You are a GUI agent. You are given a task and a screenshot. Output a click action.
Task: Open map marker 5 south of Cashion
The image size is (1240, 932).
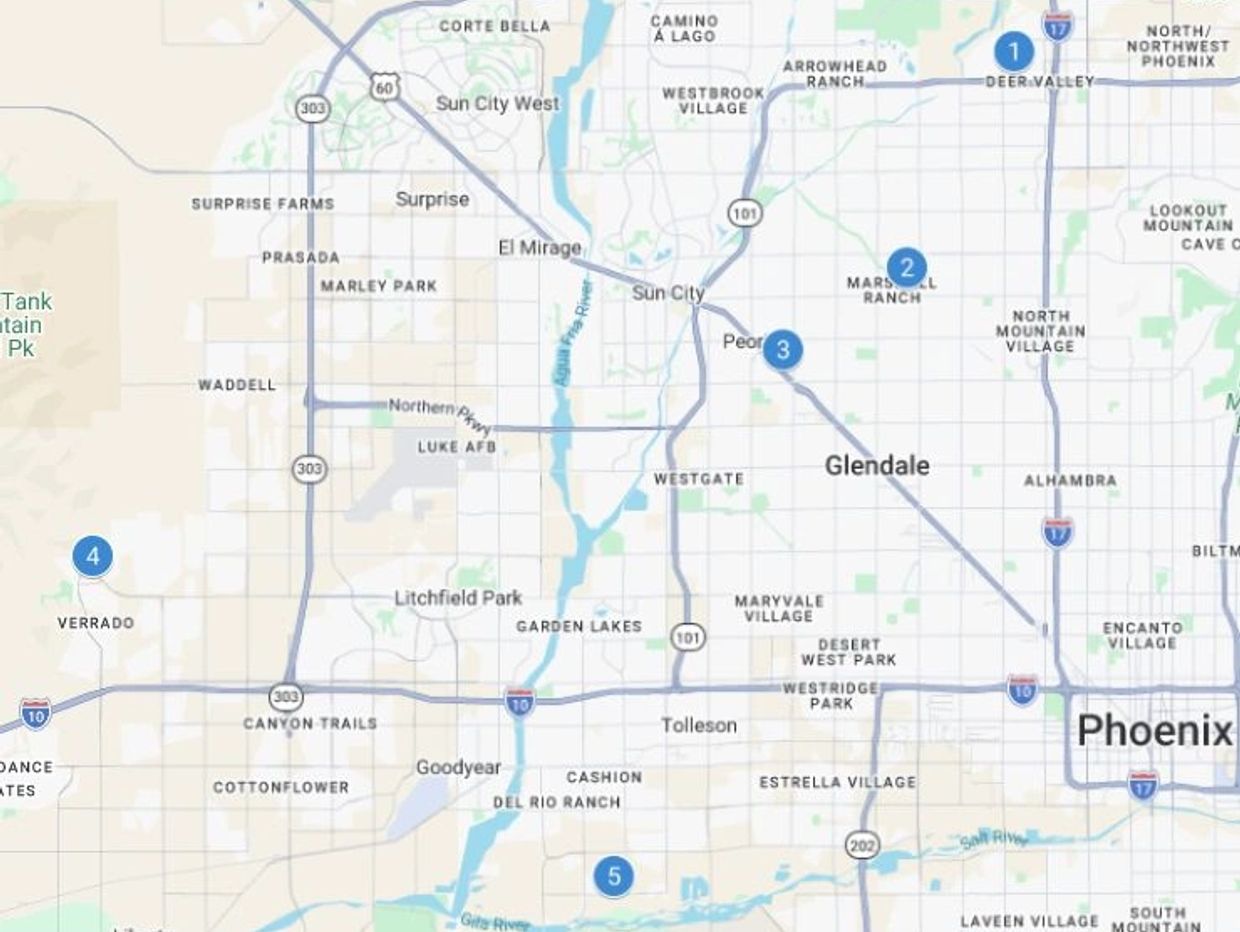[x=613, y=877]
